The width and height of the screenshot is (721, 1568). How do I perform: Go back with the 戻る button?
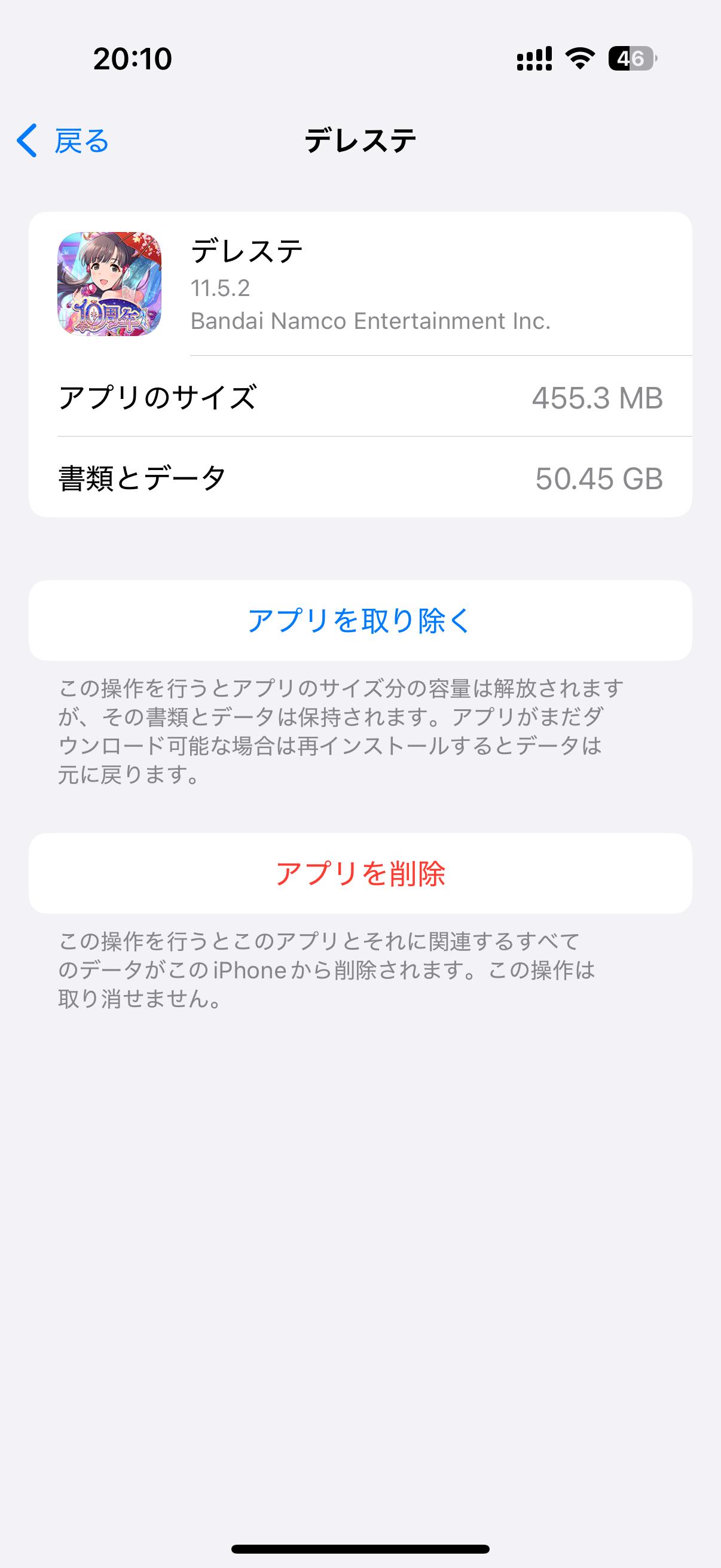tap(63, 141)
